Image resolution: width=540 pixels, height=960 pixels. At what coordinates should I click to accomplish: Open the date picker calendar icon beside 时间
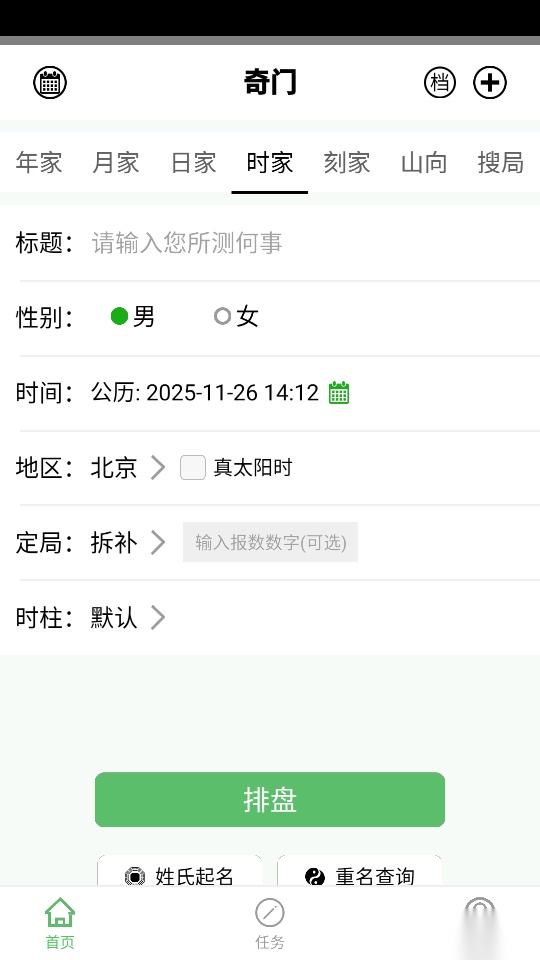pos(339,392)
